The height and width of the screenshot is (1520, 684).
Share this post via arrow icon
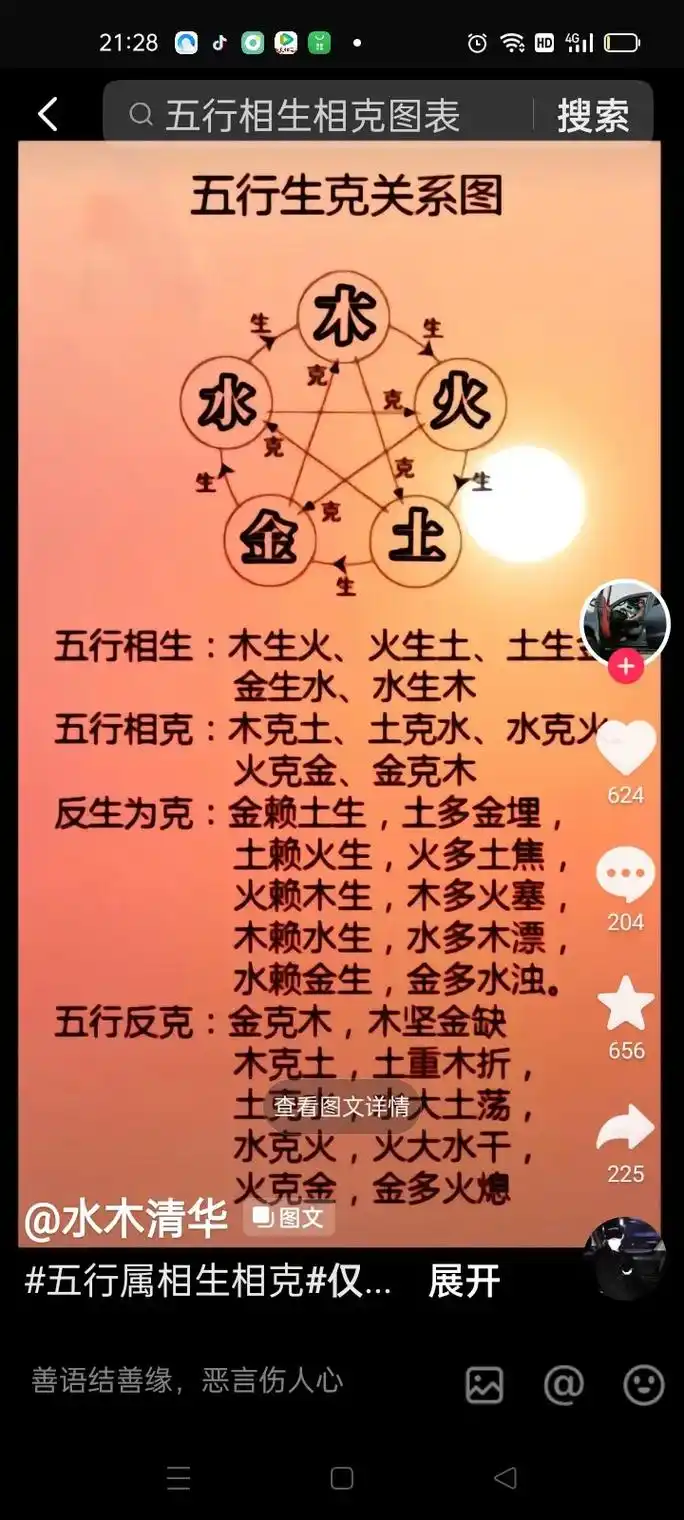pyautogui.click(x=626, y=1130)
